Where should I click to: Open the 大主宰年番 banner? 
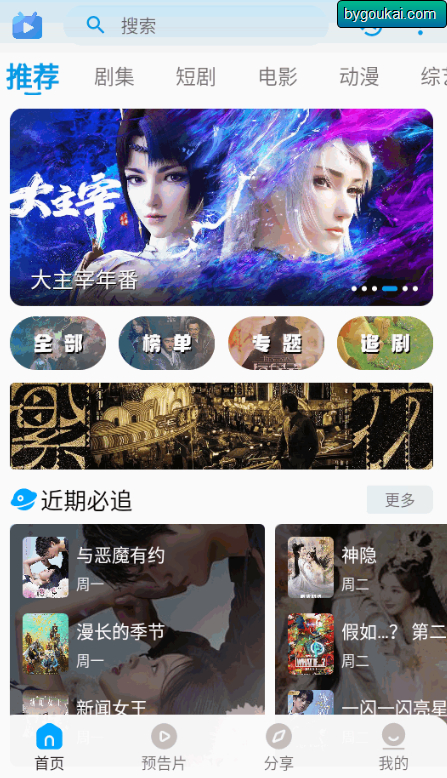point(221,207)
